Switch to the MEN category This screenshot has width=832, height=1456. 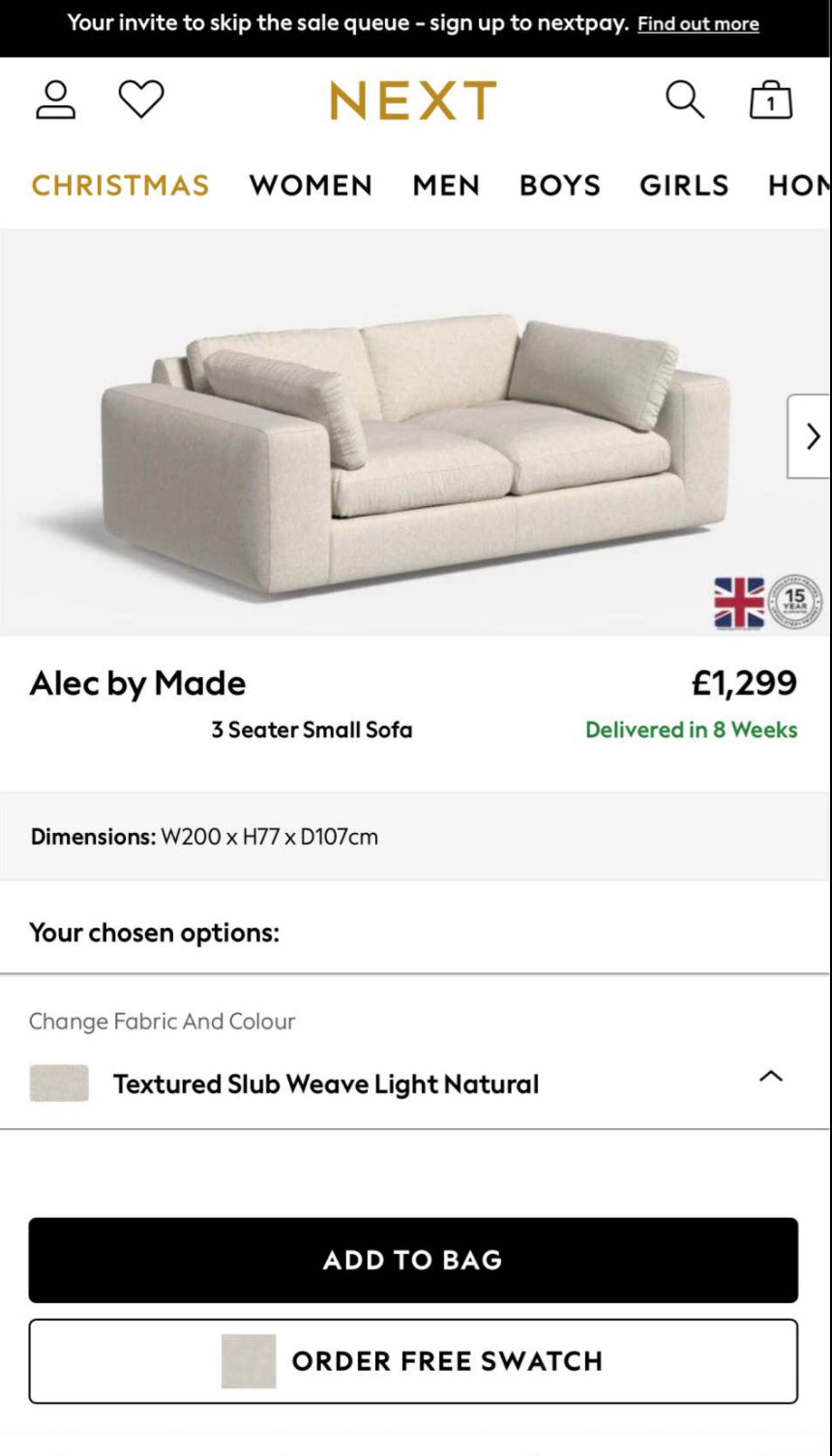[x=446, y=185]
